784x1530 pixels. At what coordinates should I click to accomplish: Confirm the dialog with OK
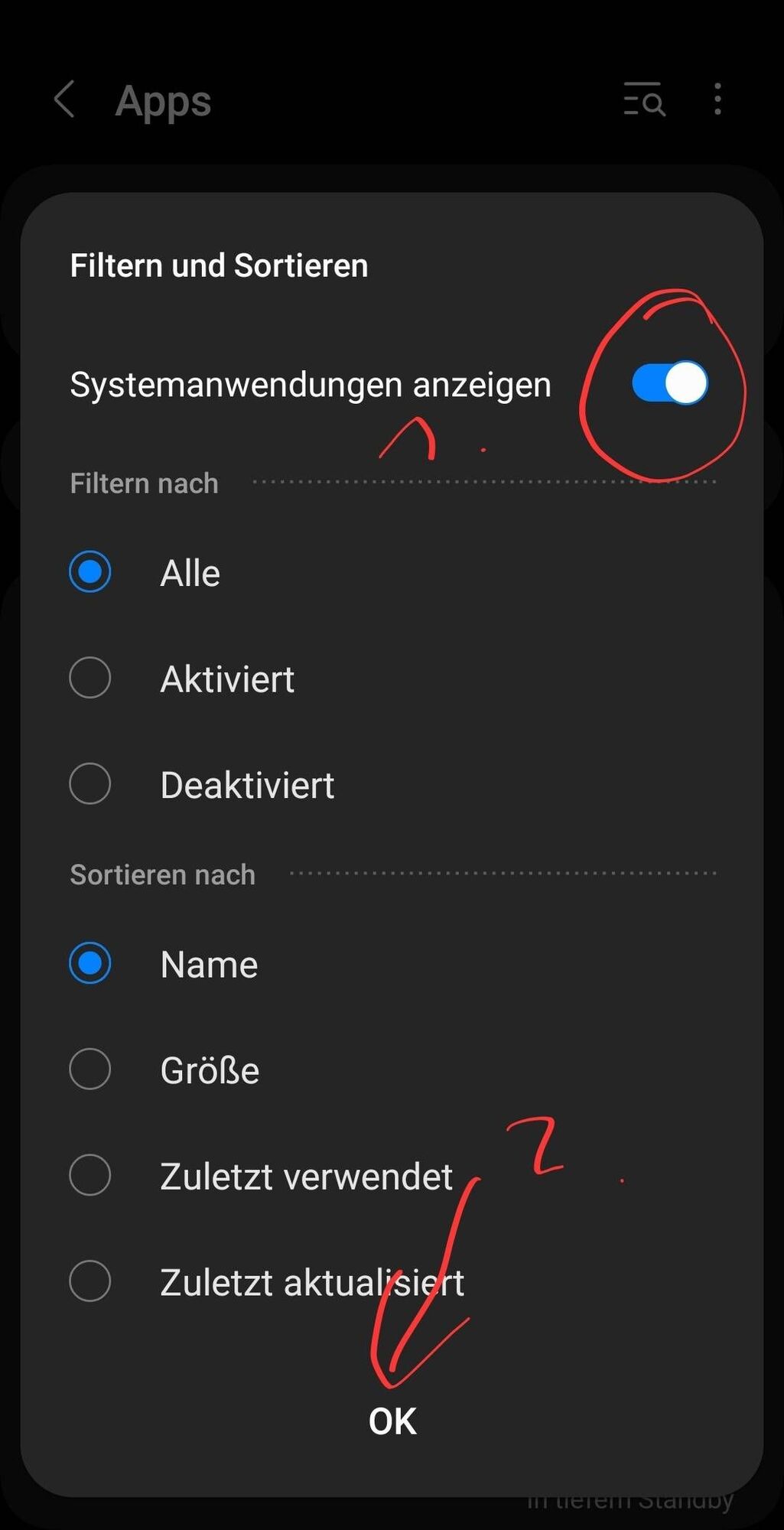point(392,1421)
